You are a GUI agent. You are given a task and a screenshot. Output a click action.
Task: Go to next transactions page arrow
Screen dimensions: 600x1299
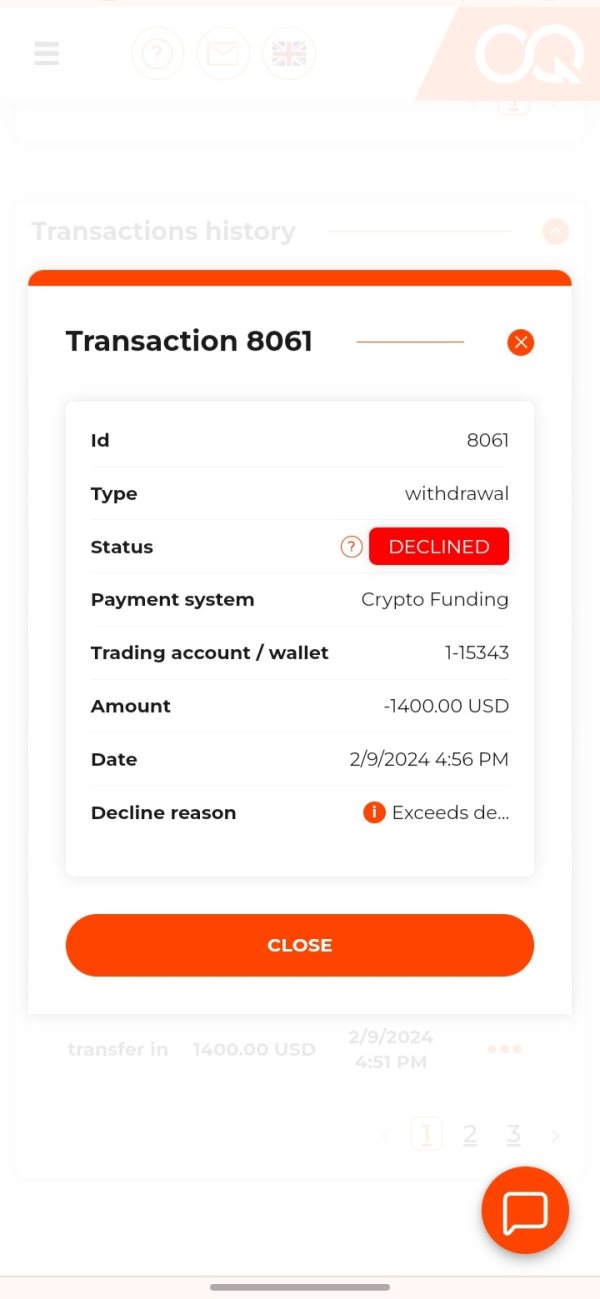coord(555,1136)
